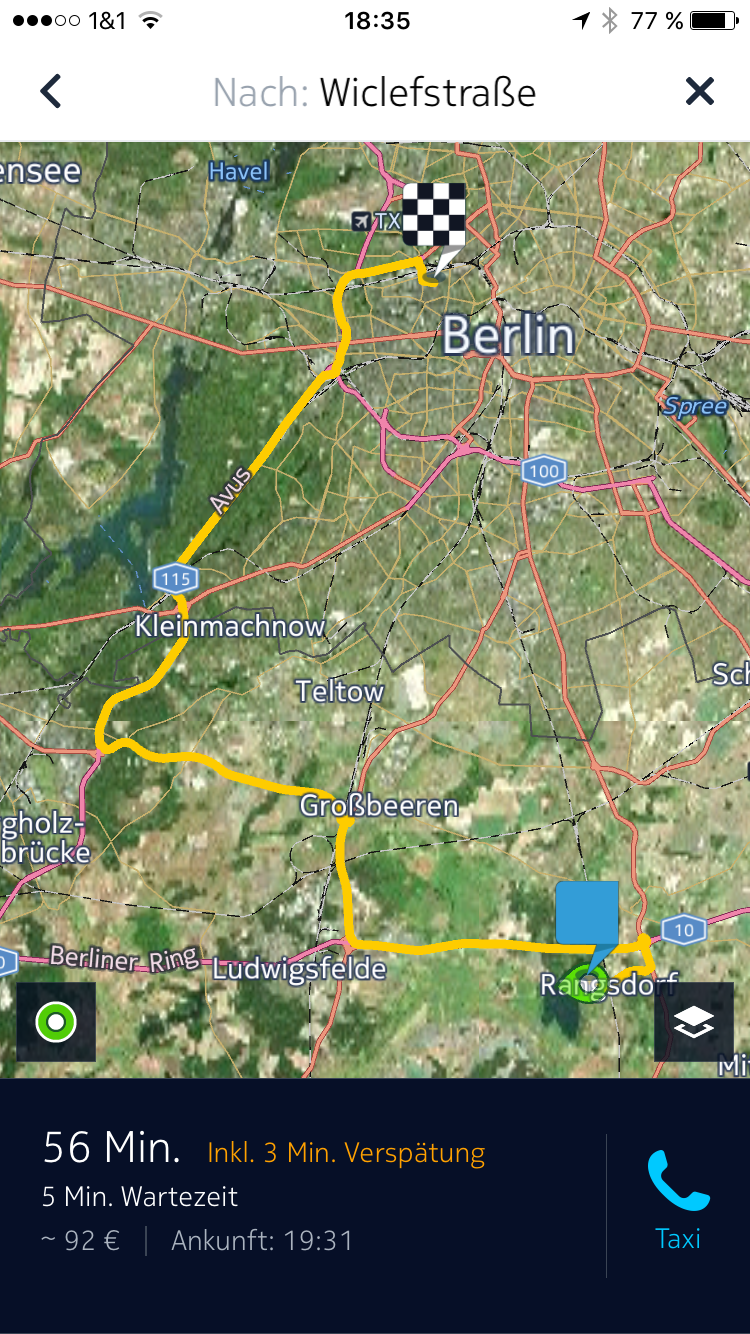Call a taxi with the phone button
This screenshot has height=1334, width=750.
(678, 1200)
